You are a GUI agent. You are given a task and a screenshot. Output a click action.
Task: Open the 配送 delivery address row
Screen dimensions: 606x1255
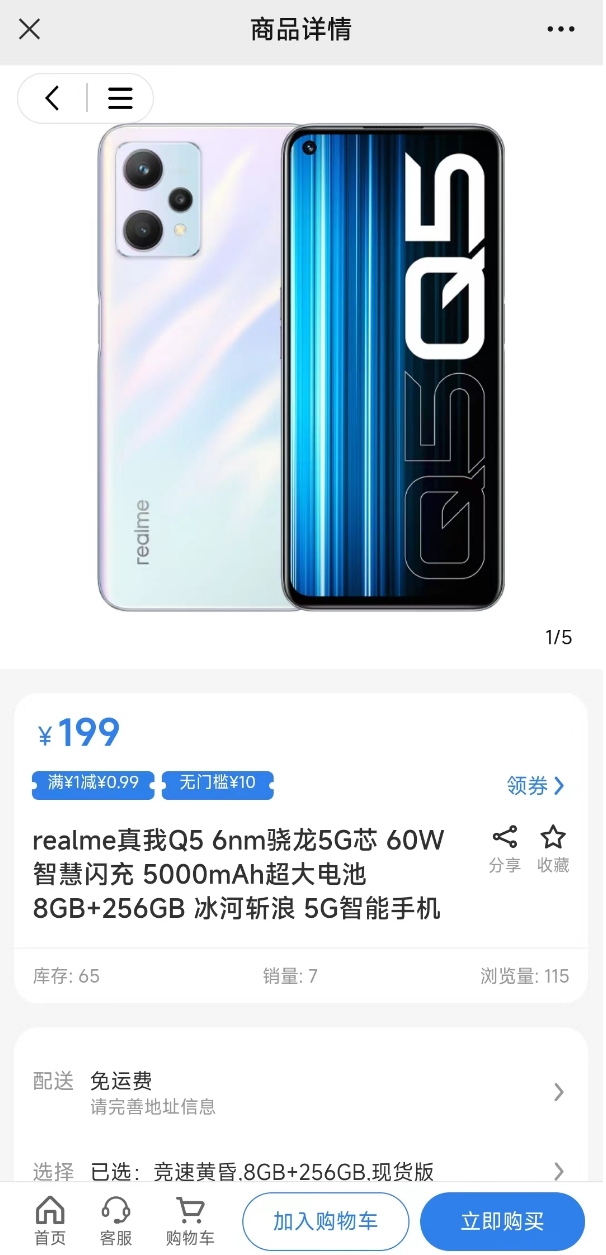300,1092
